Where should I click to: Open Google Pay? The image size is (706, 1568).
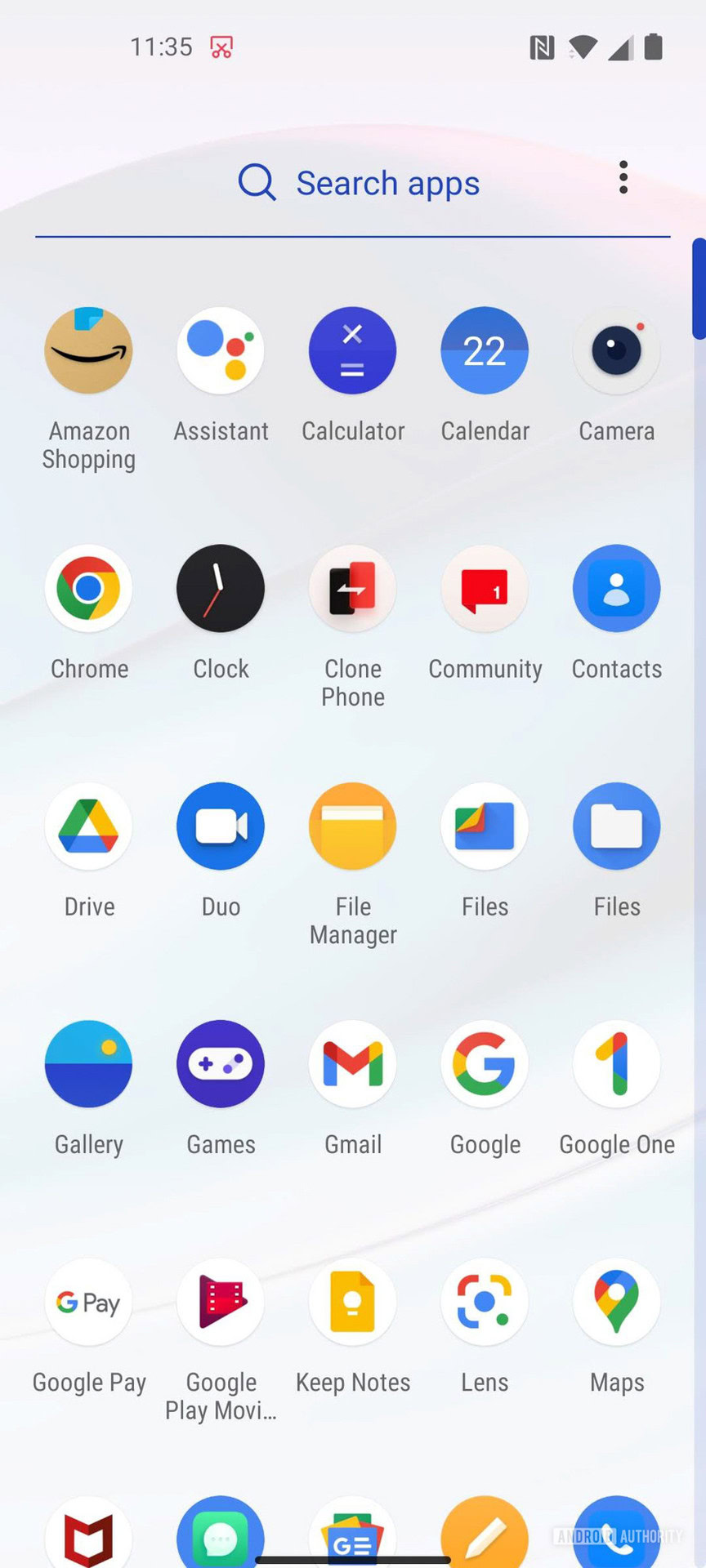point(88,1302)
